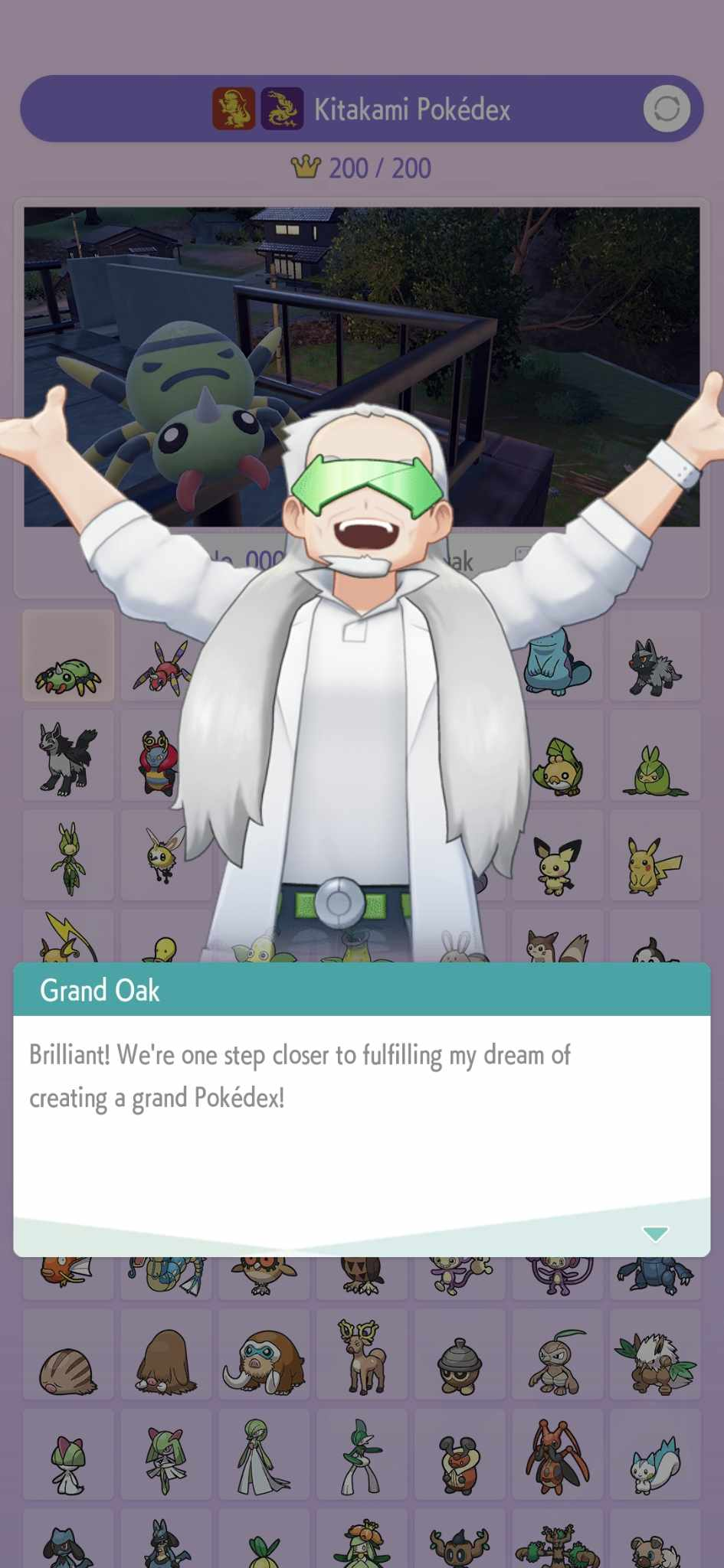This screenshot has width=724, height=1568.
Task: Select the Pichu tile
Action: point(558,856)
